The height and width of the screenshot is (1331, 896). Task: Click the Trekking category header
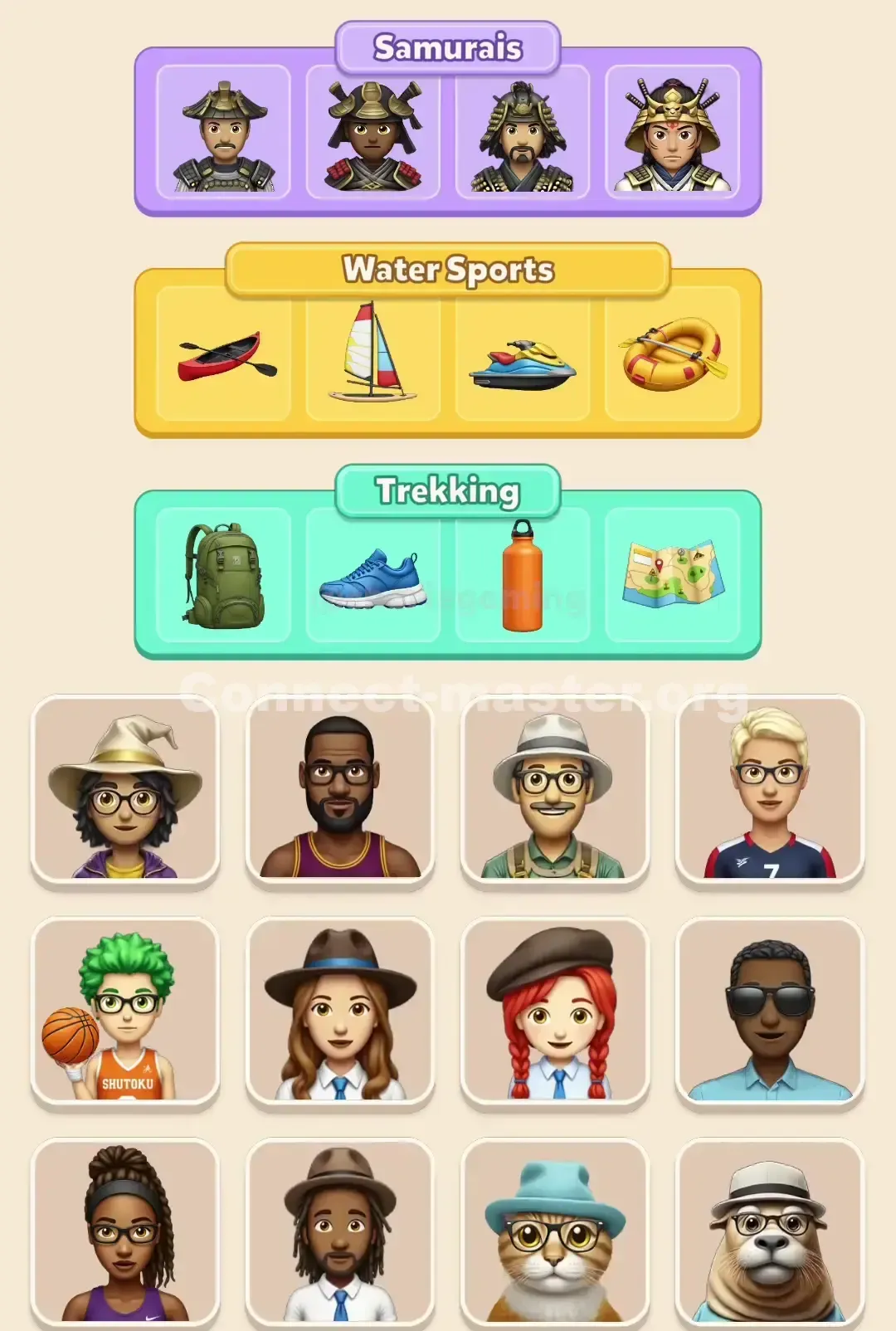point(448,490)
